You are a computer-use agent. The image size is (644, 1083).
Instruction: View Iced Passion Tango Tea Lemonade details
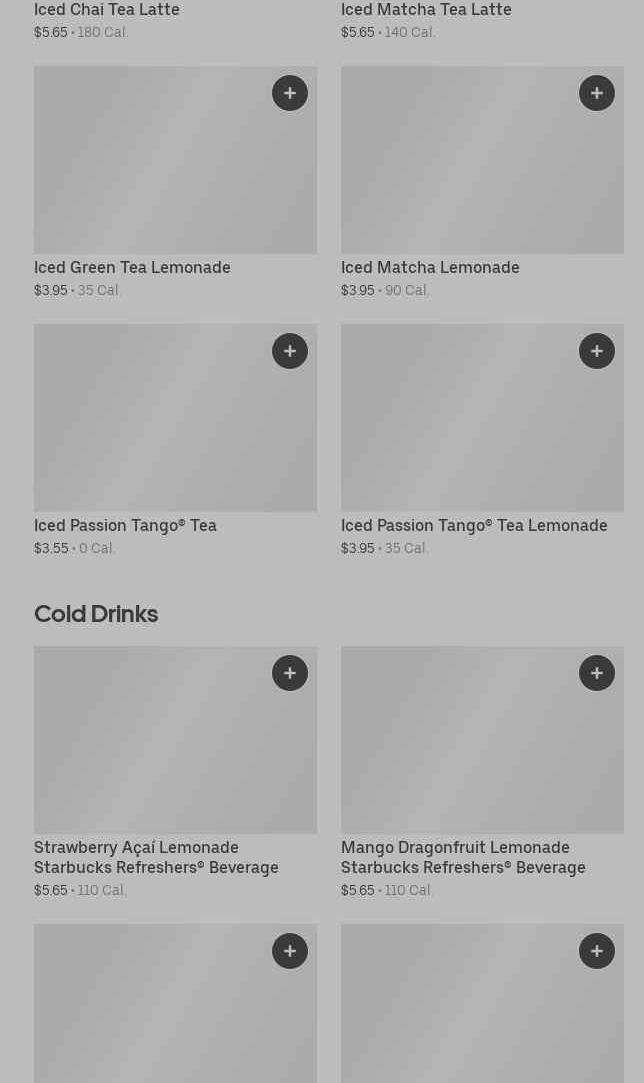460,430
